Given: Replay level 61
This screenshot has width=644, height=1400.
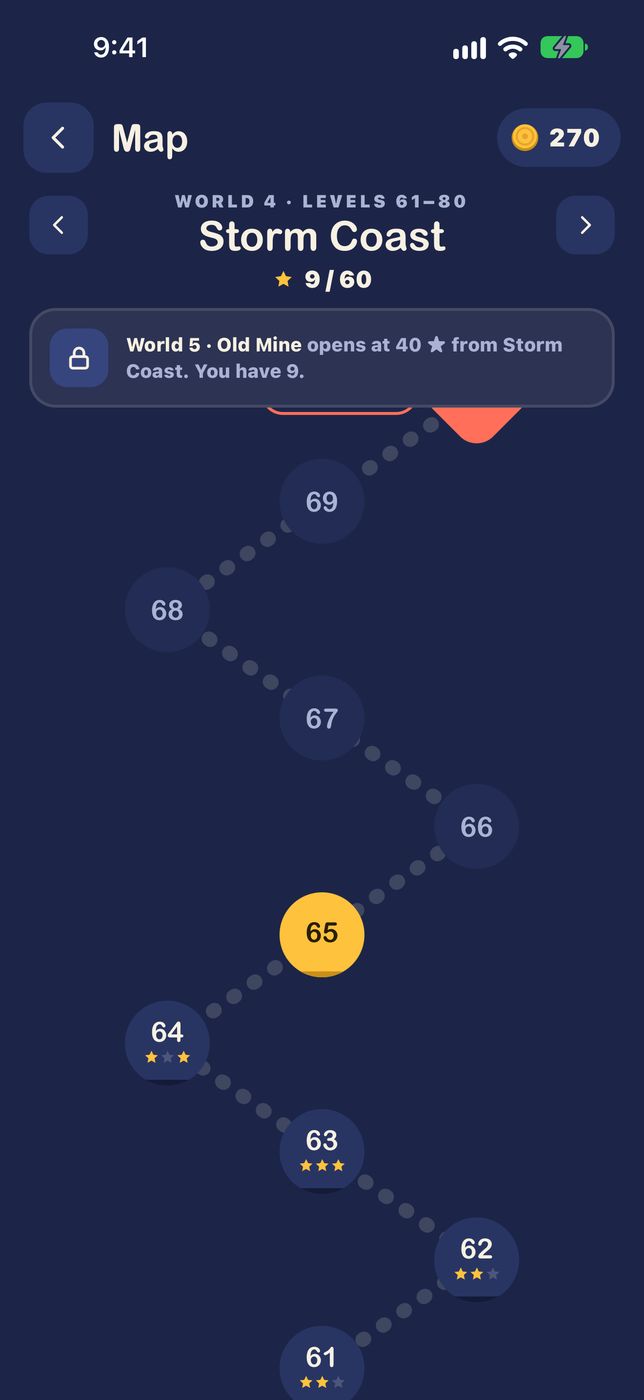Looking at the screenshot, I should [322, 1362].
